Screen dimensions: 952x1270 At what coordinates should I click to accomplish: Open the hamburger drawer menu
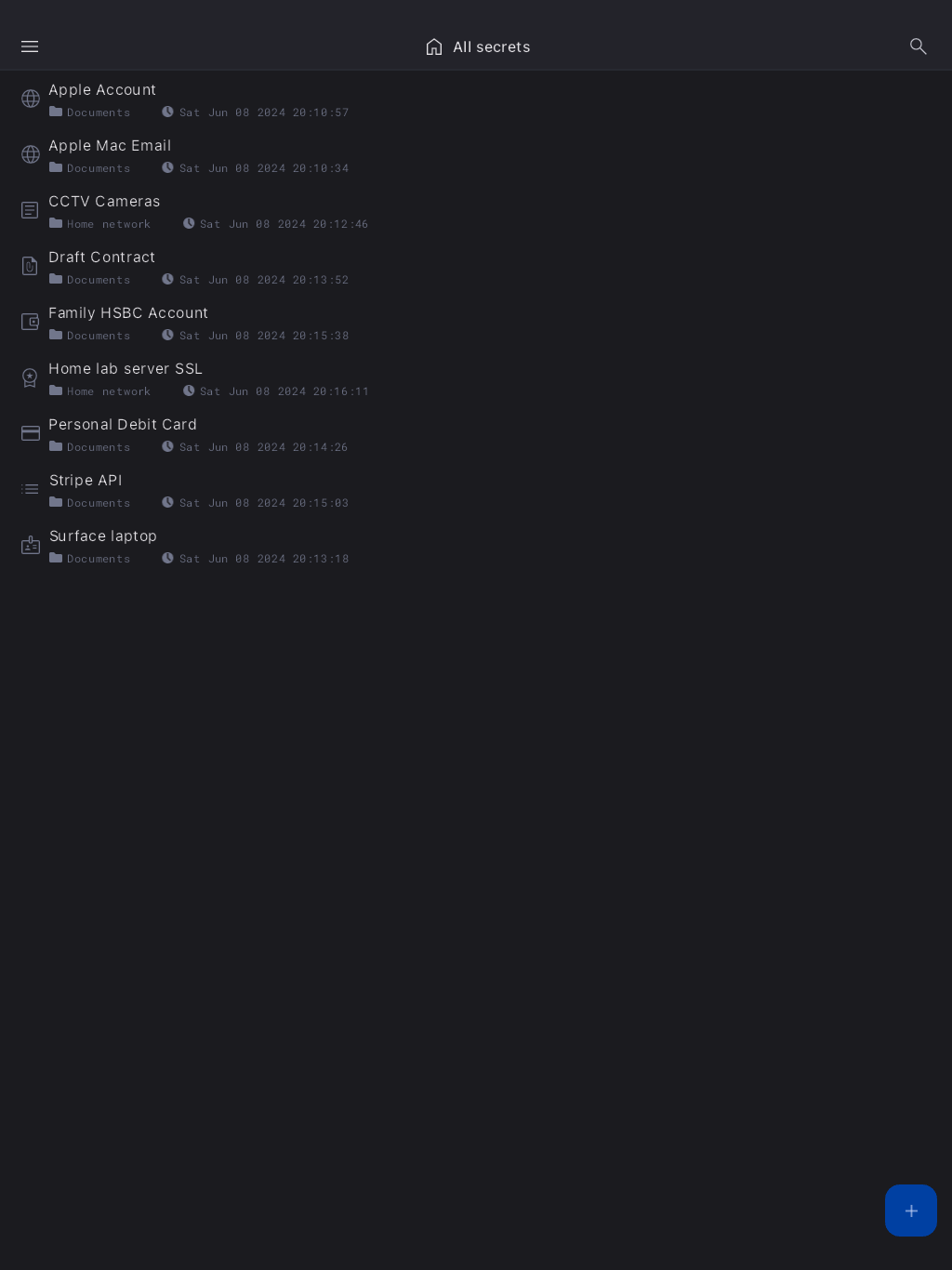30,46
